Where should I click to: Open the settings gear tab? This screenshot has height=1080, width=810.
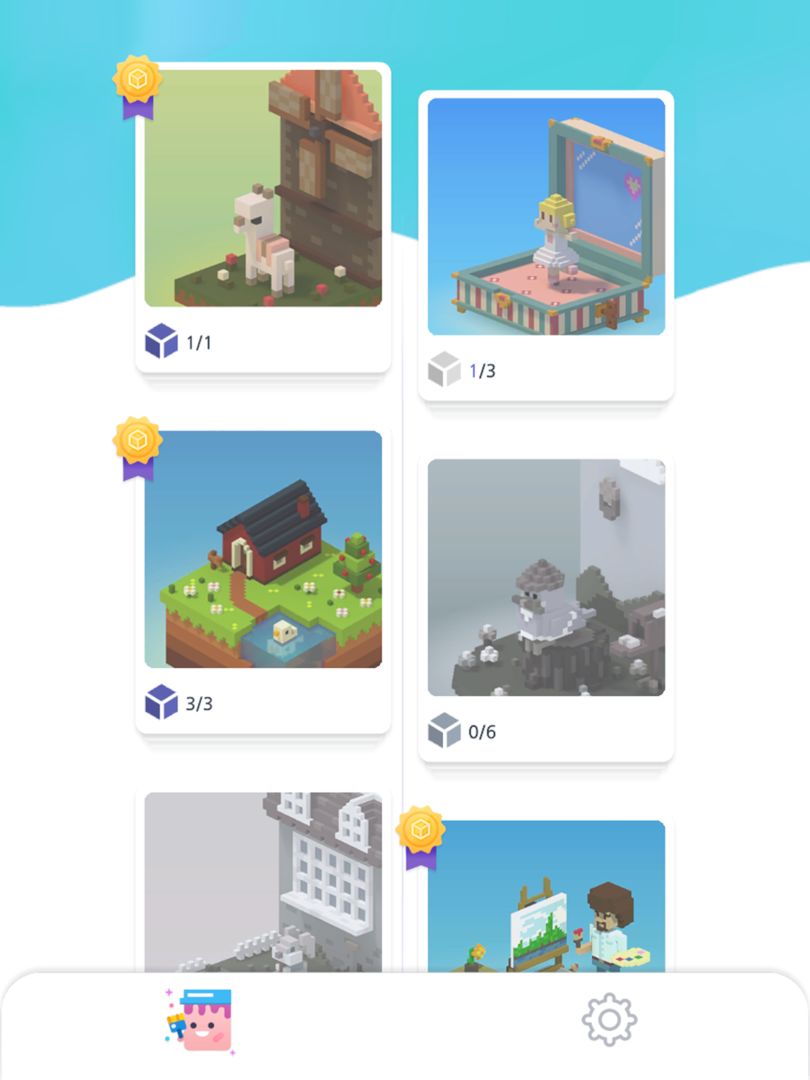[x=609, y=1020]
